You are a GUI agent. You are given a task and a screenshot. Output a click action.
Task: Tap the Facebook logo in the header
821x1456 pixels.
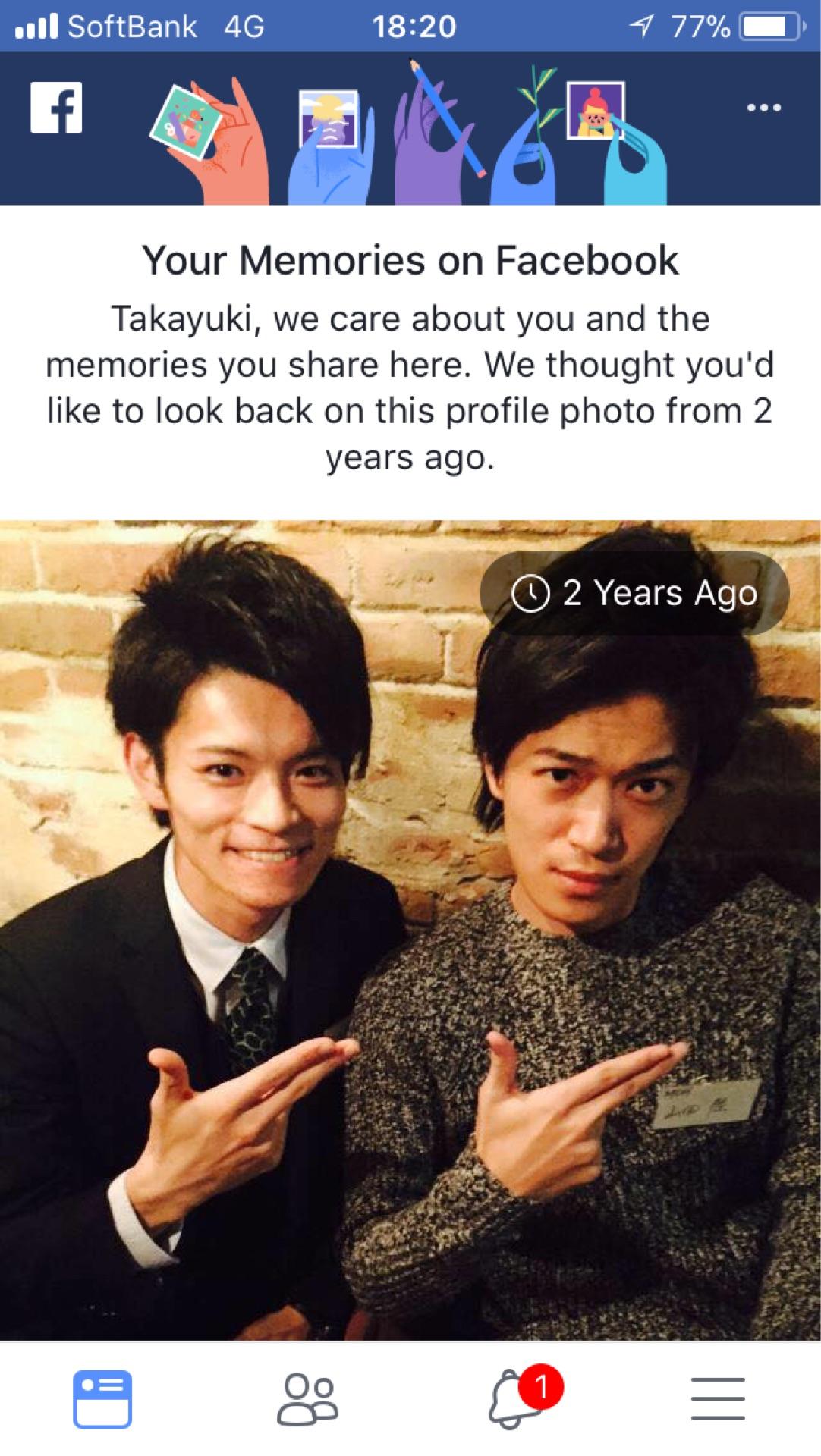[x=56, y=108]
